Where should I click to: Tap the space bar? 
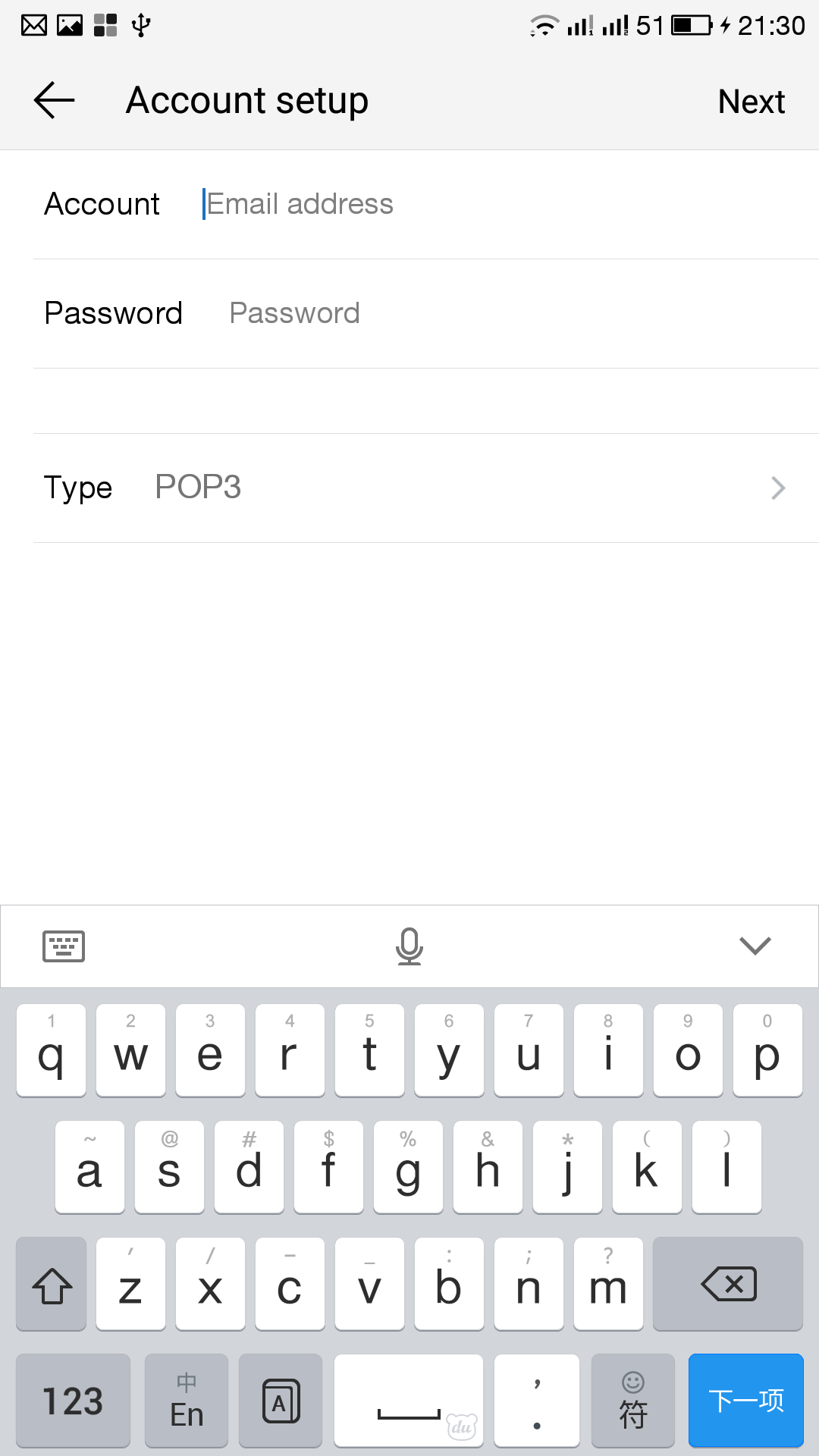click(409, 1400)
